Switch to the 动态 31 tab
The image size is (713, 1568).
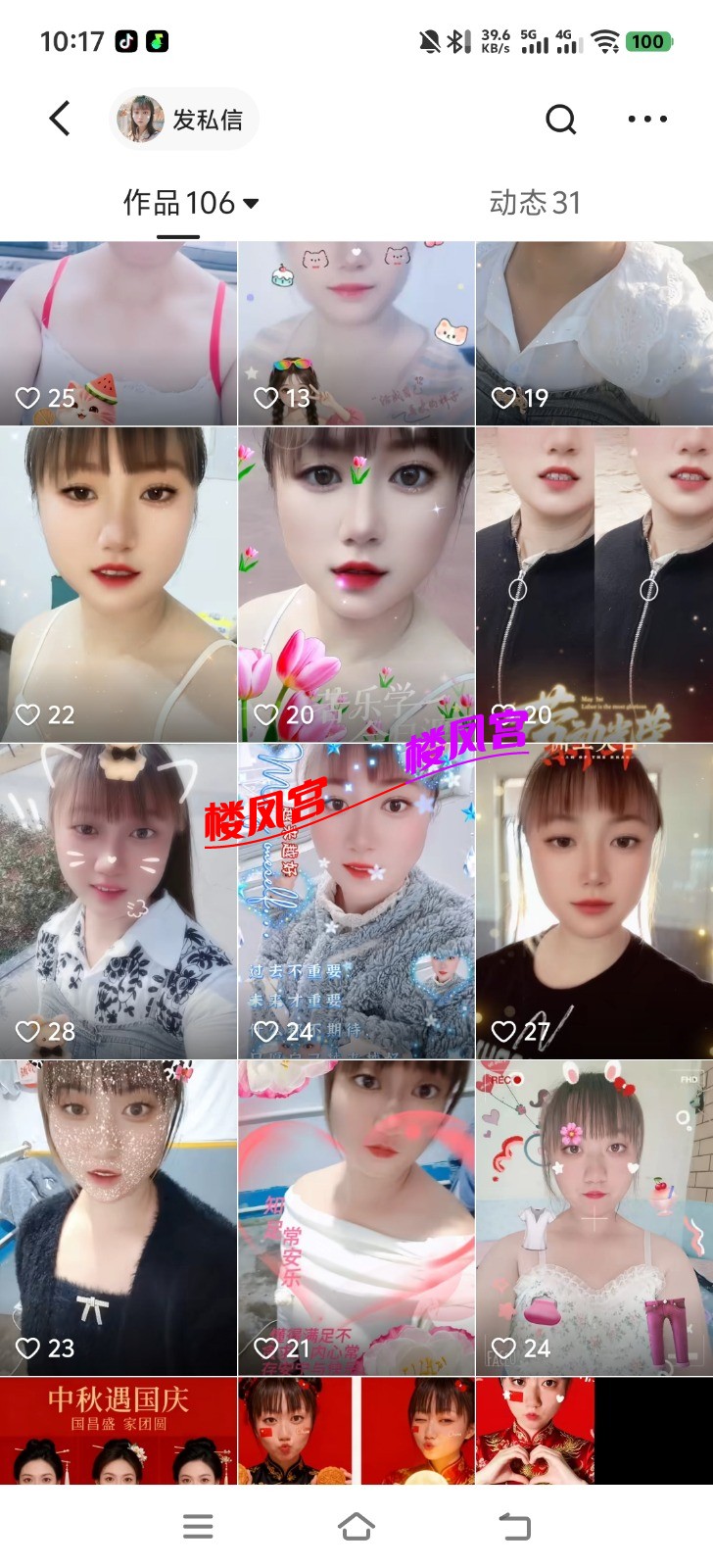[535, 203]
